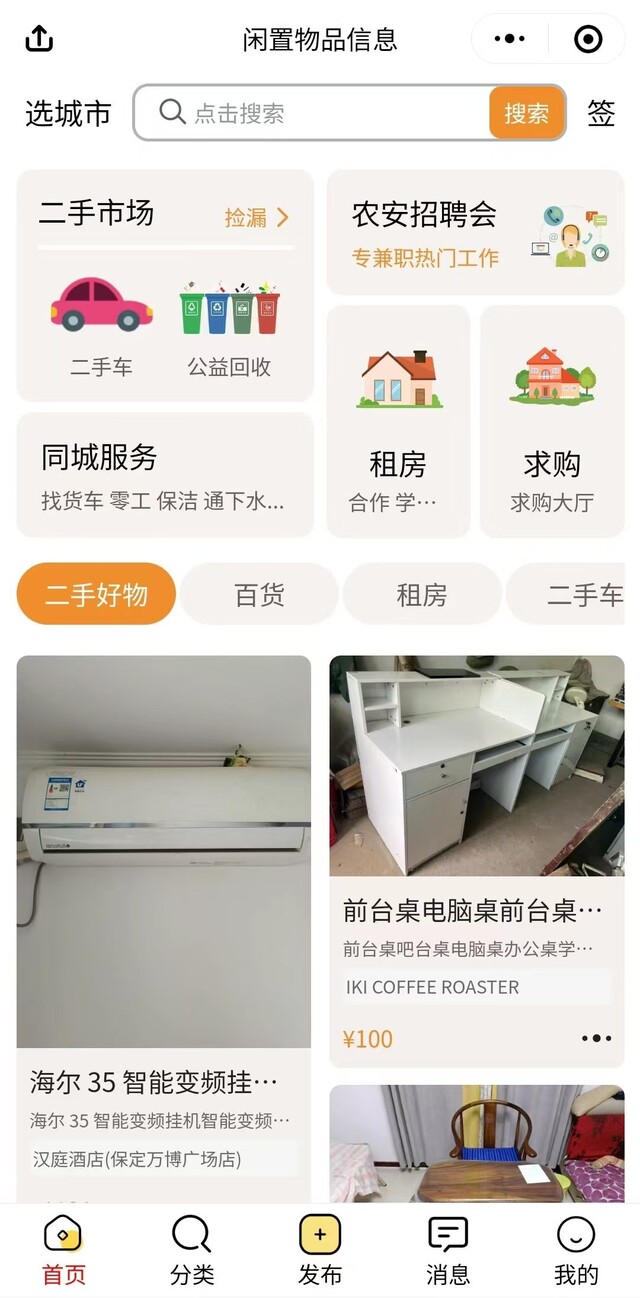Open the mini program three-dot menu
640x1298 pixels.
(x=510, y=39)
